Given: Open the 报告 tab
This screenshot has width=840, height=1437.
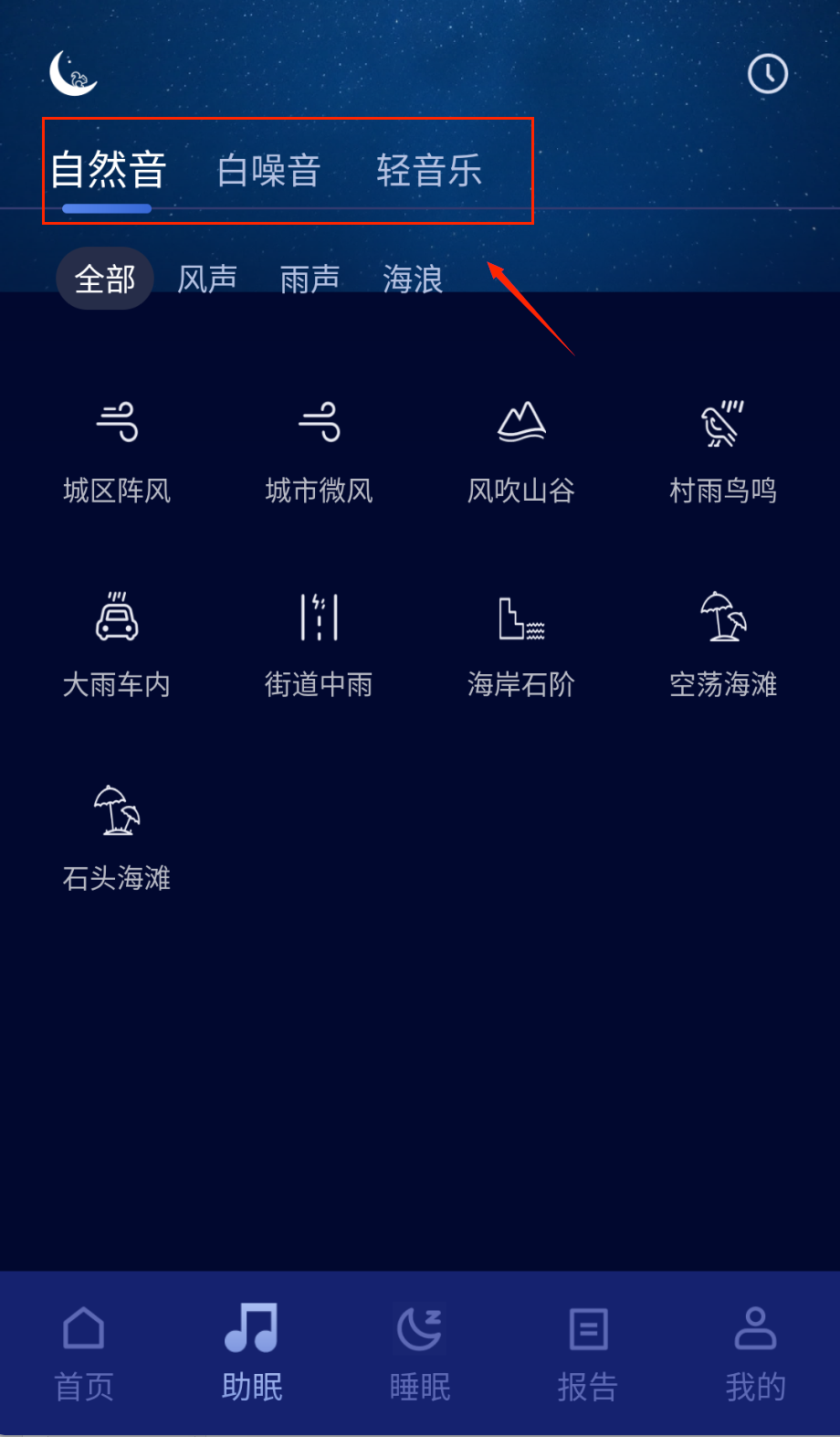Looking at the screenshot, I should point(588,1353).
